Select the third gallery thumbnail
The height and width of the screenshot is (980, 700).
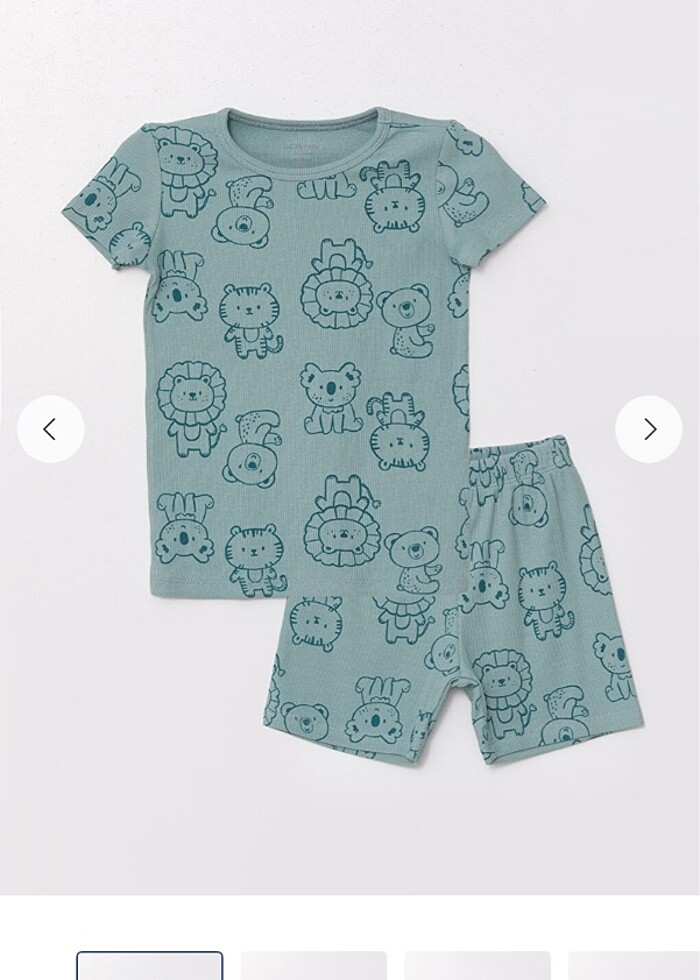pos(477,966)
